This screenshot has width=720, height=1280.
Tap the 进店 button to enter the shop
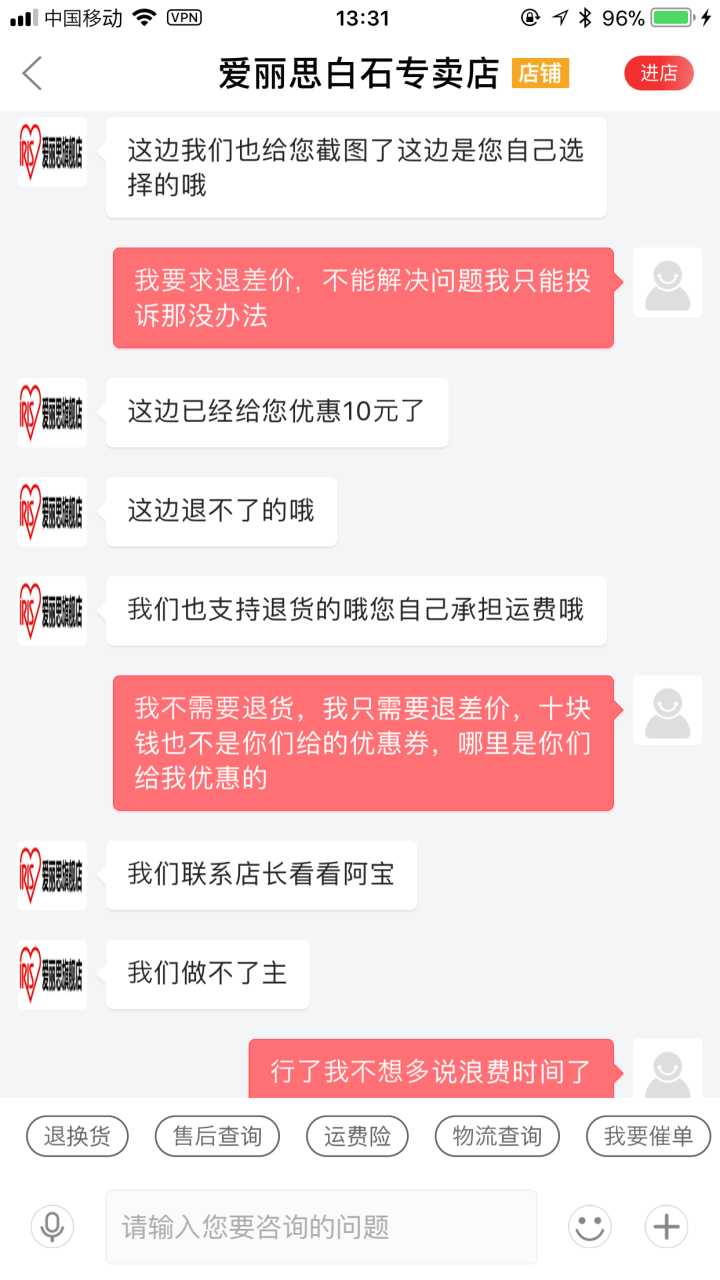[658, 74]
